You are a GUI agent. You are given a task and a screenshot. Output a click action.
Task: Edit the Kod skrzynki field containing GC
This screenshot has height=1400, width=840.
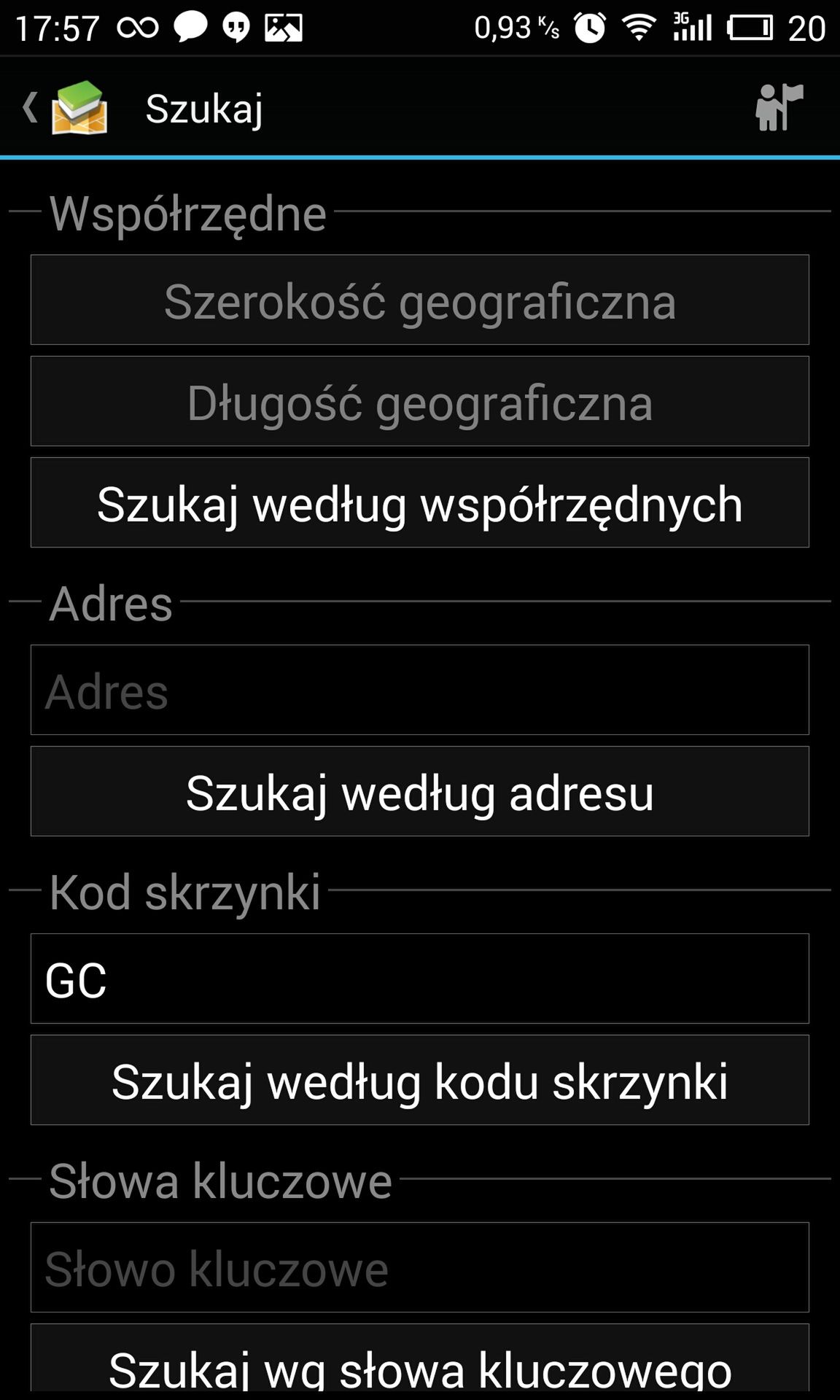[420, 979]
